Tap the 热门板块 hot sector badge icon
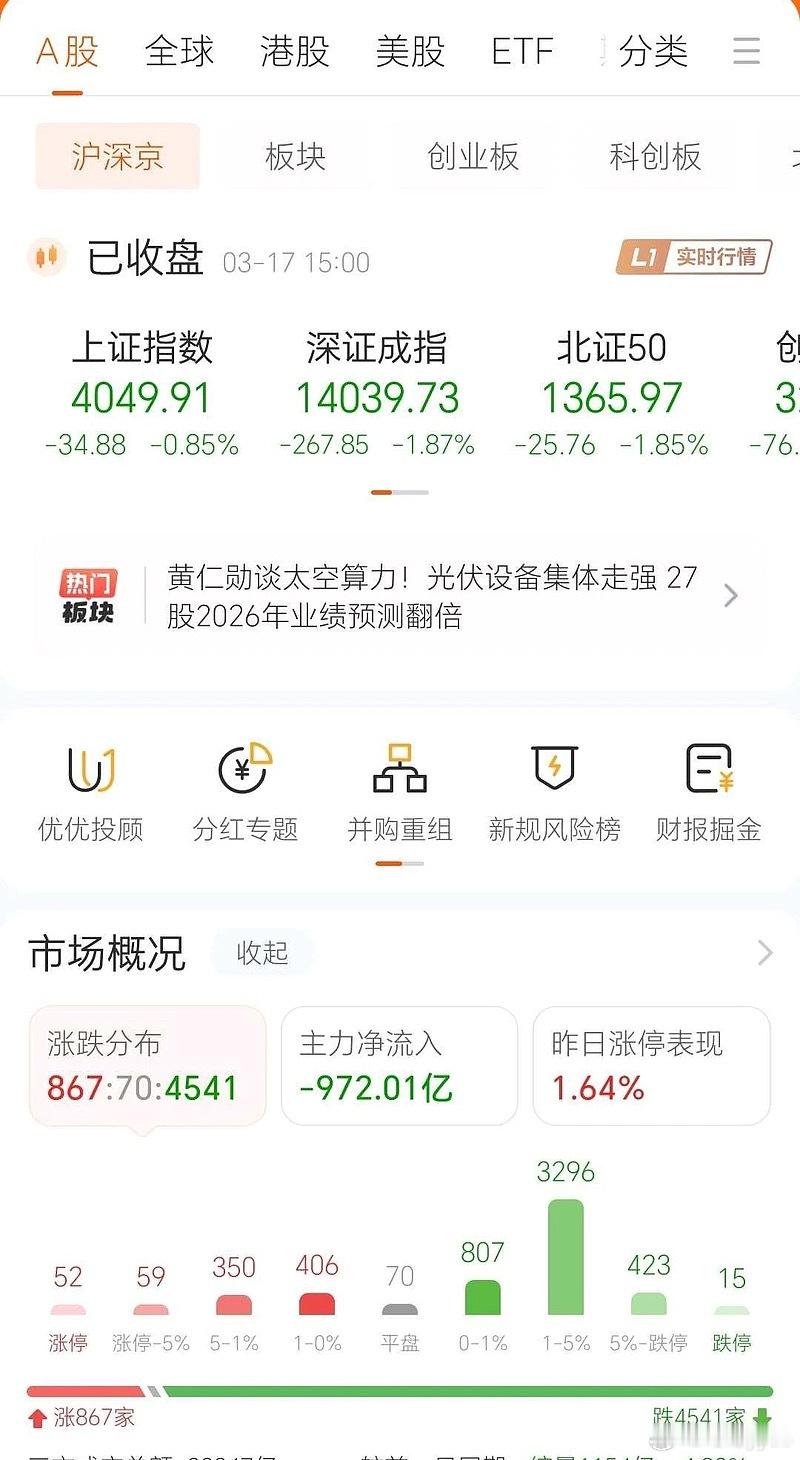Viewport: 800px width, 1460px height. click(x=88, y=596)
